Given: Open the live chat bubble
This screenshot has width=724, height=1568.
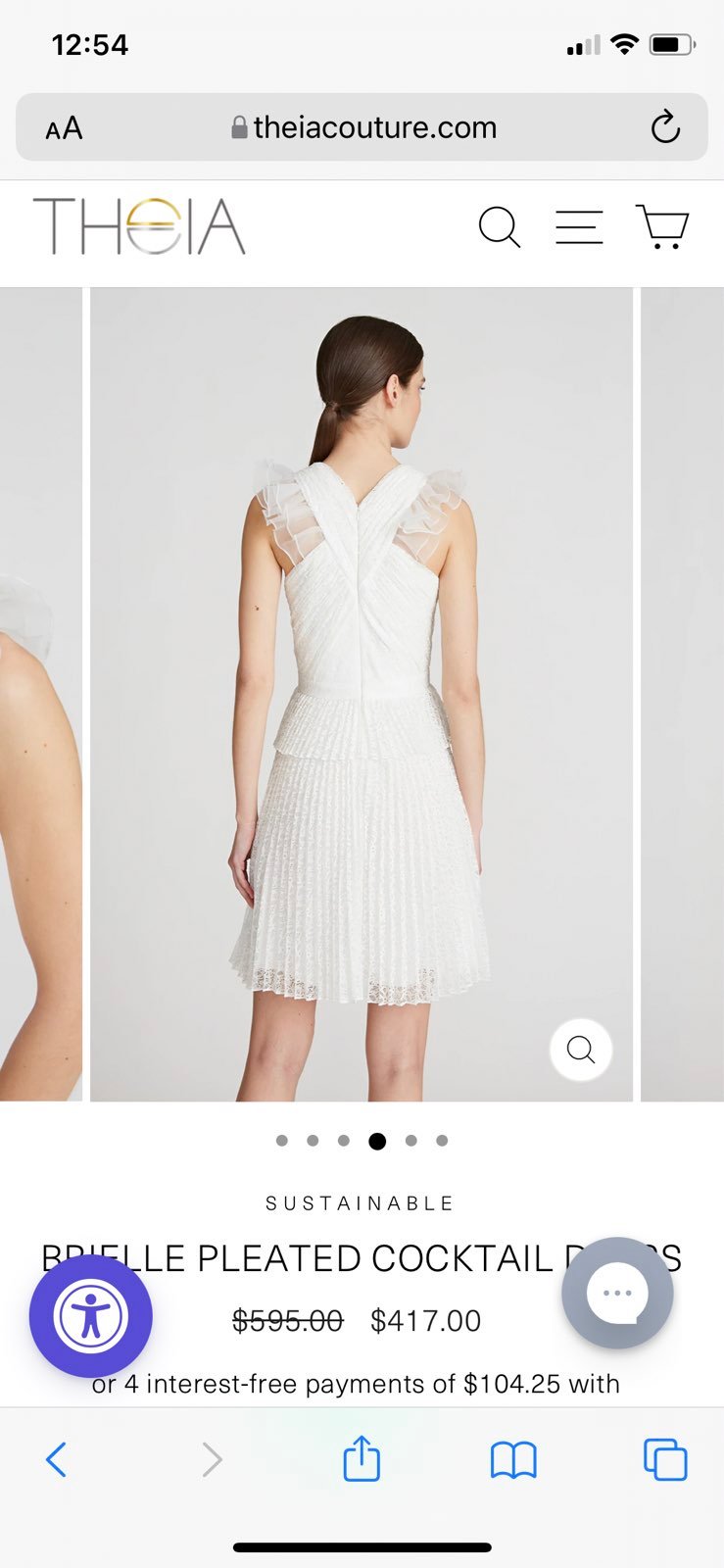Looking at the screenshot, I should coord(617,1293).
